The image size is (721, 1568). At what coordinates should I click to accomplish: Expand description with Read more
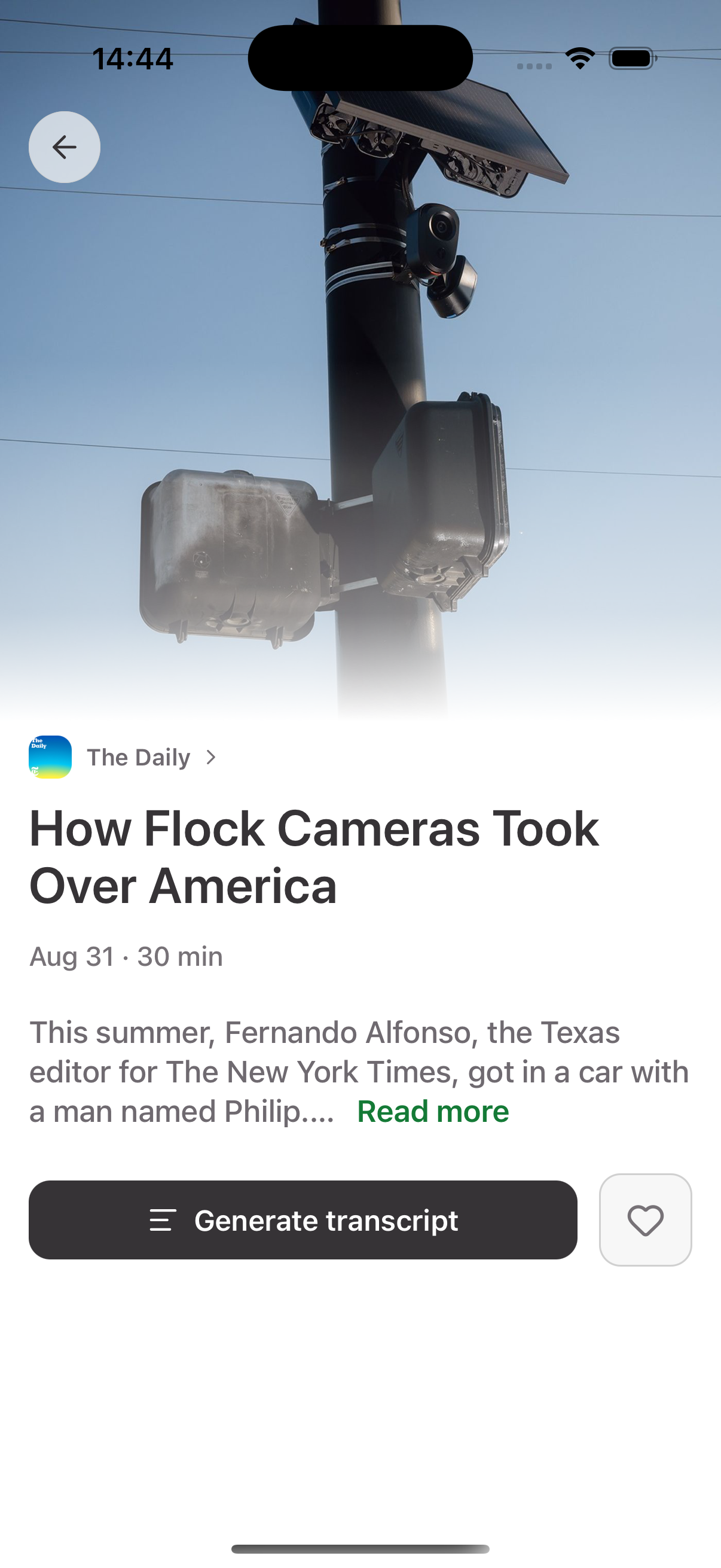point(433,1112)
